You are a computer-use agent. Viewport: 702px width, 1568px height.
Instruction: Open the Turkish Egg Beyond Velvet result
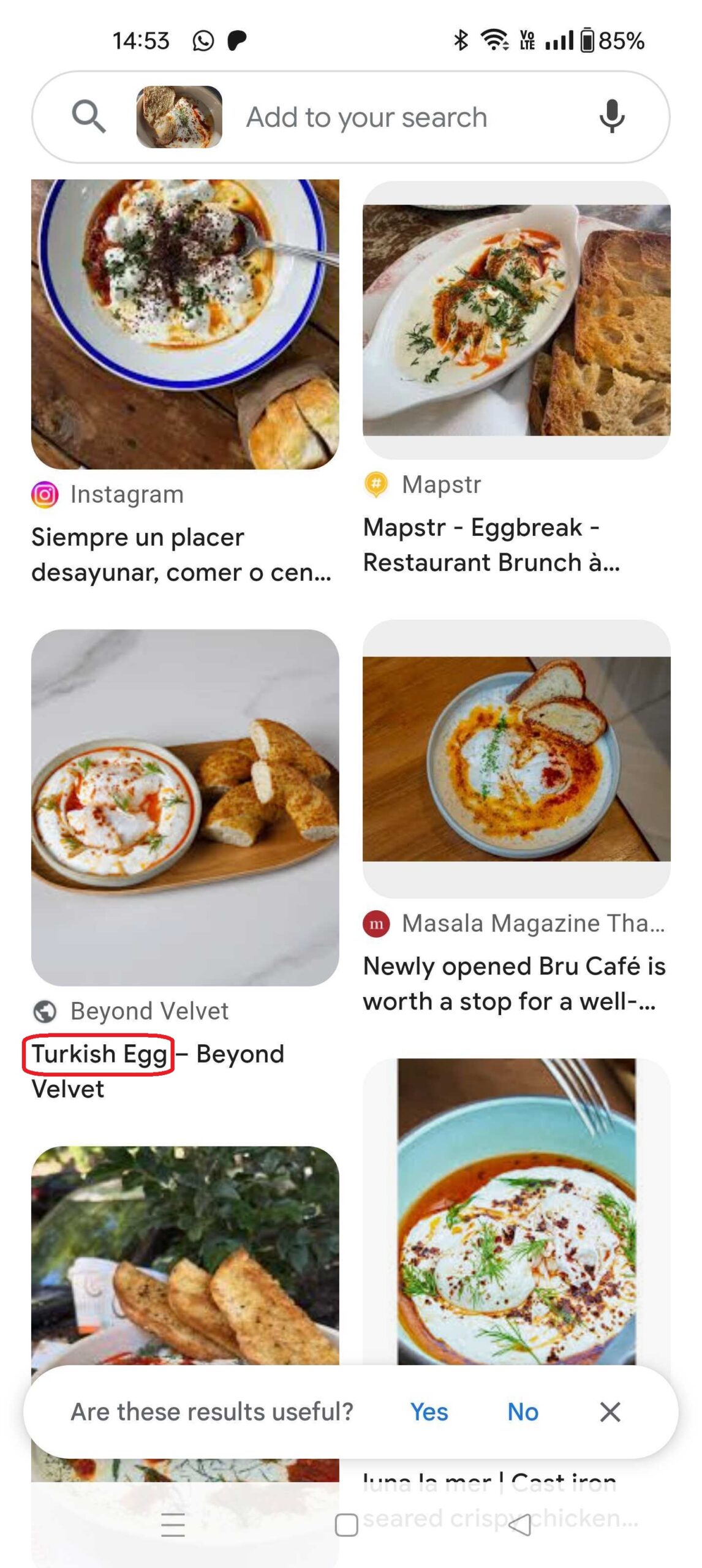point(184,807)
